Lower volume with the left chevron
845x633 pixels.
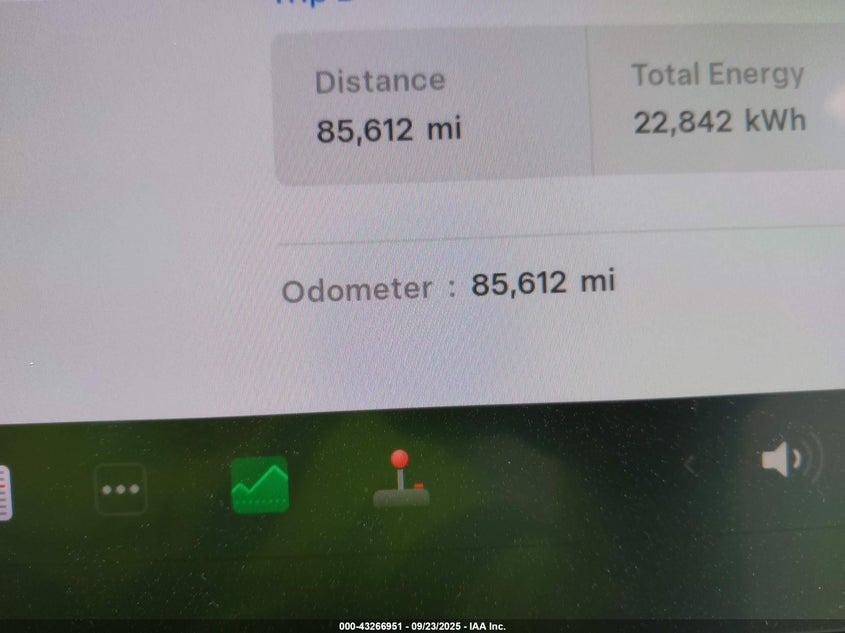tap(689, 463)
